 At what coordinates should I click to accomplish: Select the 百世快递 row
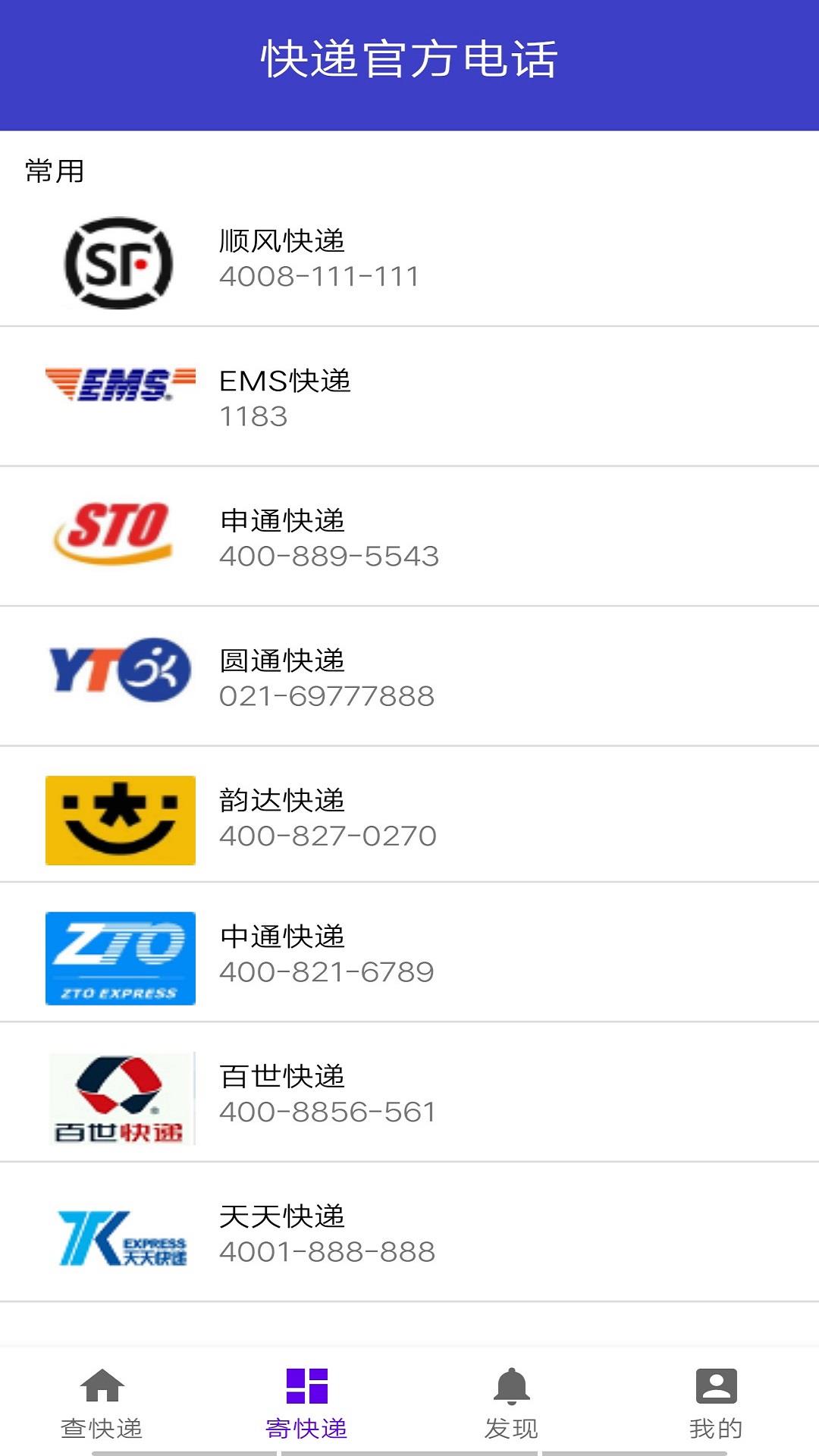coord(409,1091)
